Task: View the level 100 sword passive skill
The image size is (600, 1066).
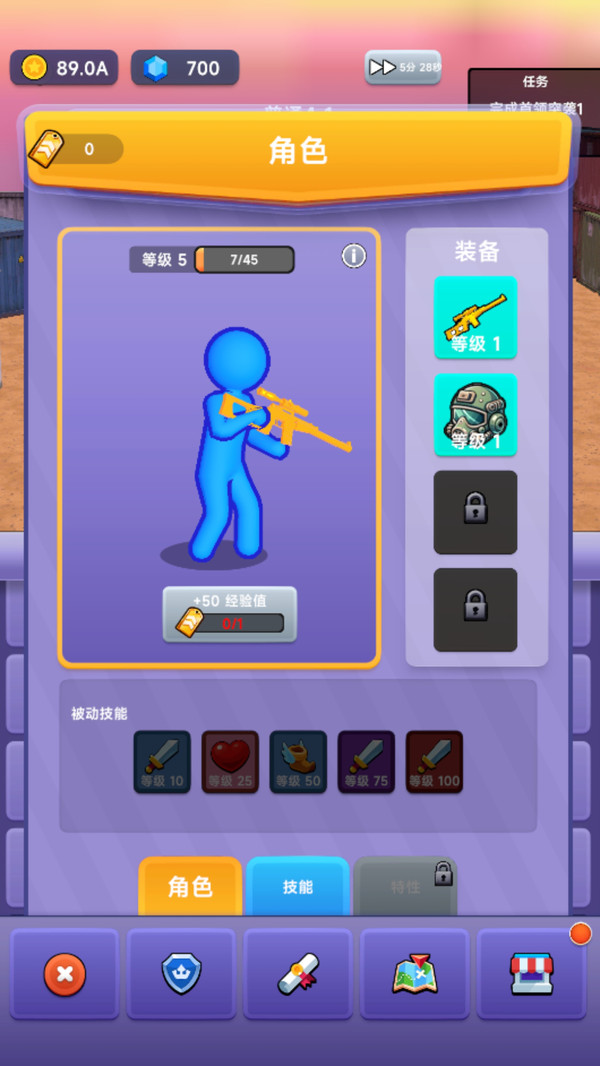Action: click(434, 762)
